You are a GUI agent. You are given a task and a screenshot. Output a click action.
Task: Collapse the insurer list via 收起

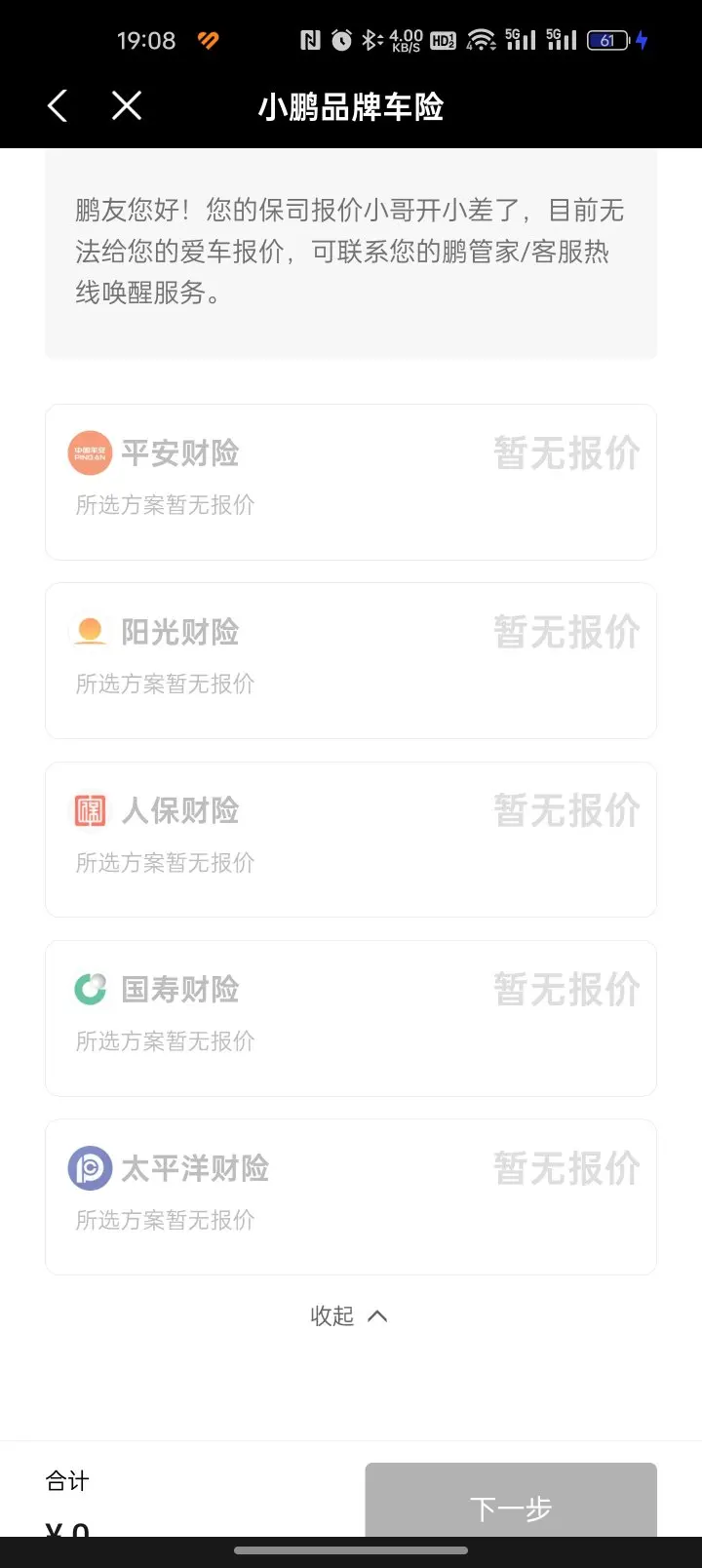349,1315
